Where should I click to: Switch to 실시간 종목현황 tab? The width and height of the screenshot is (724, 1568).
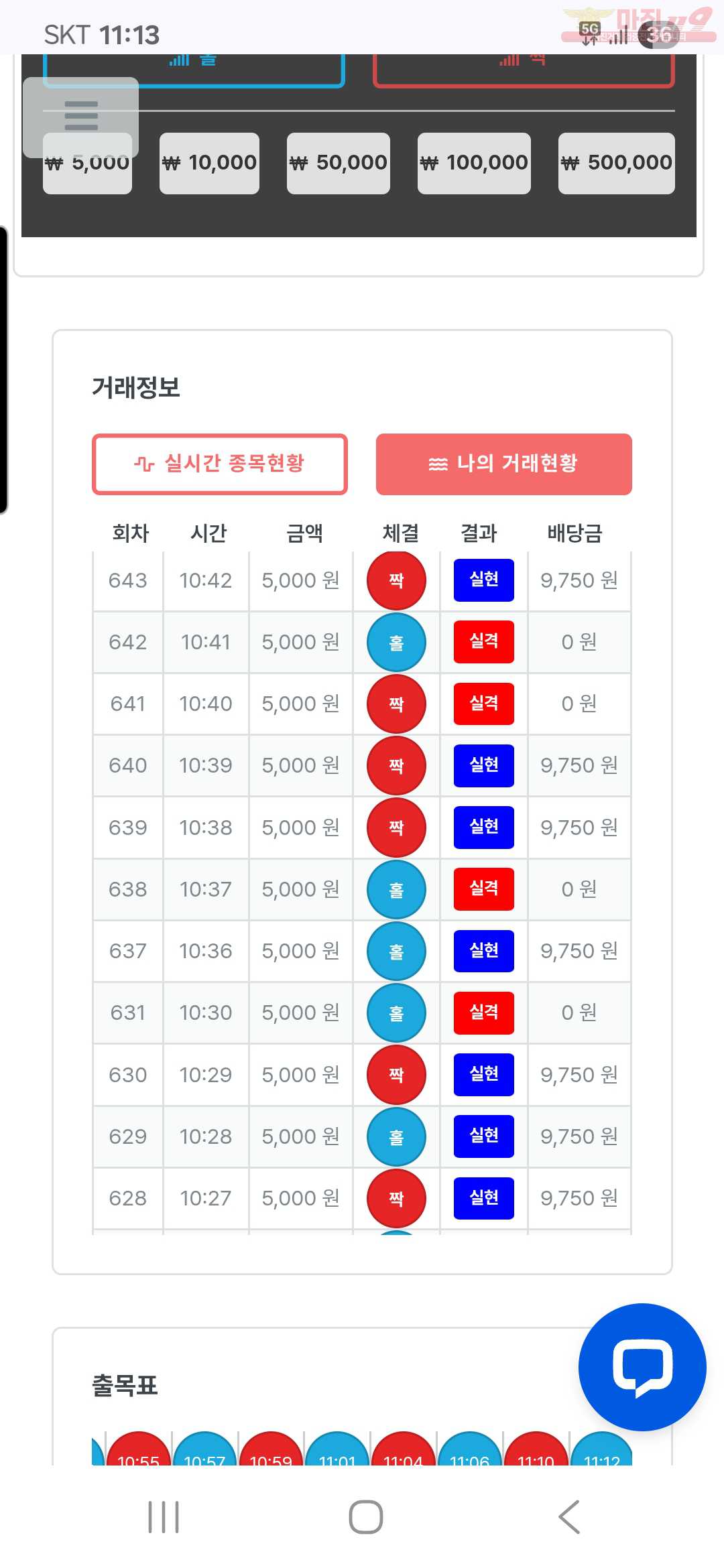tap(220, 464)
